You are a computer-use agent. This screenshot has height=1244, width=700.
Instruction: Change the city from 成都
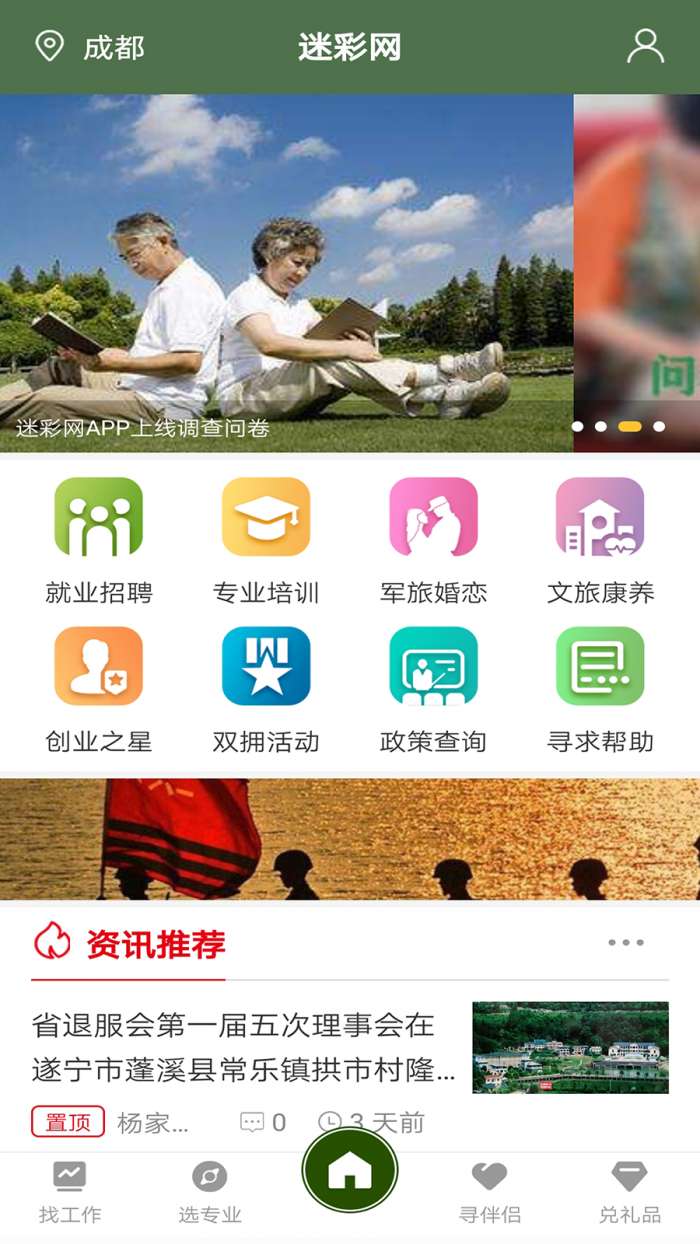(x=90, y=47)
